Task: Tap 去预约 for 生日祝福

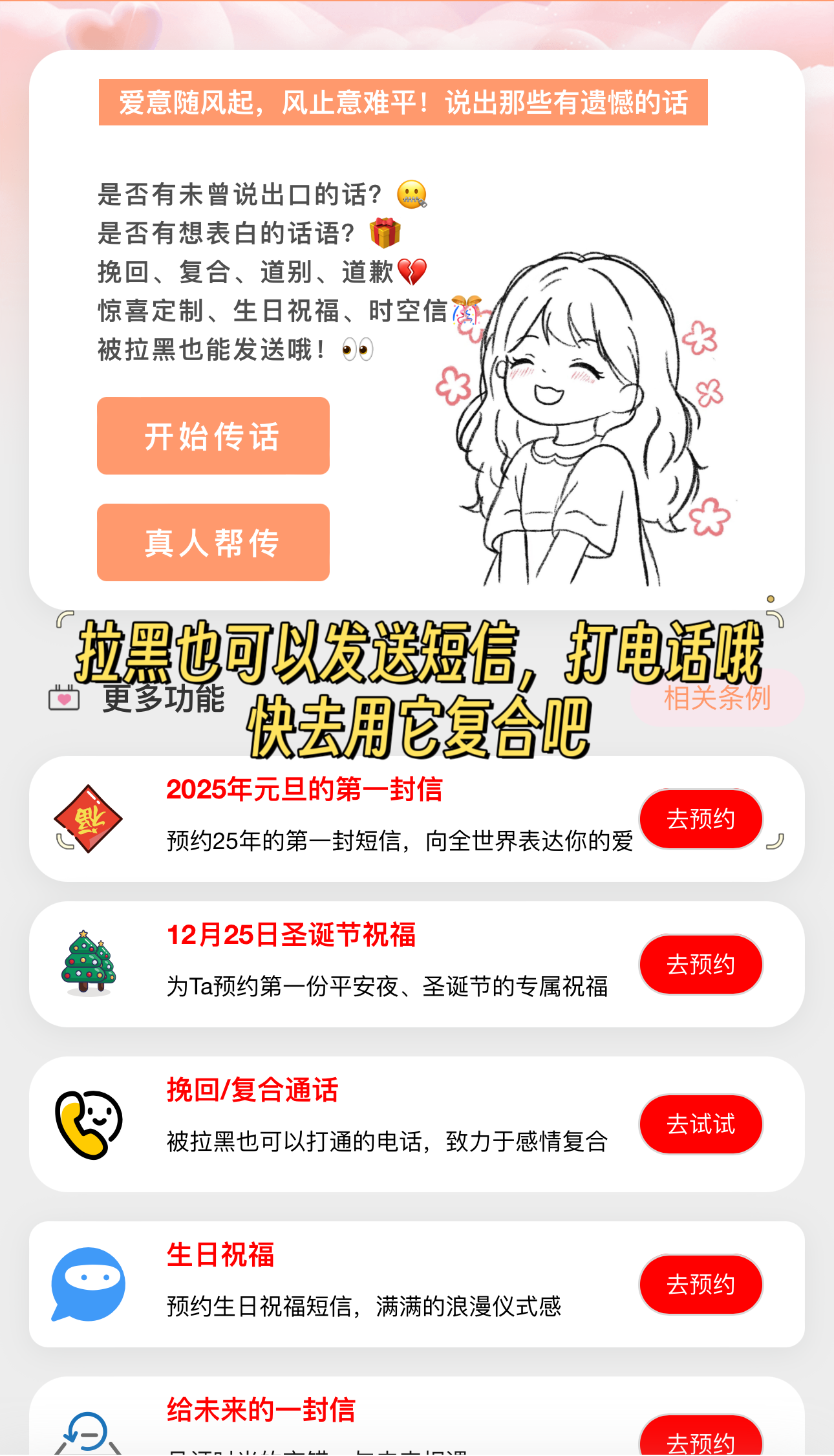Action: 701,1284
